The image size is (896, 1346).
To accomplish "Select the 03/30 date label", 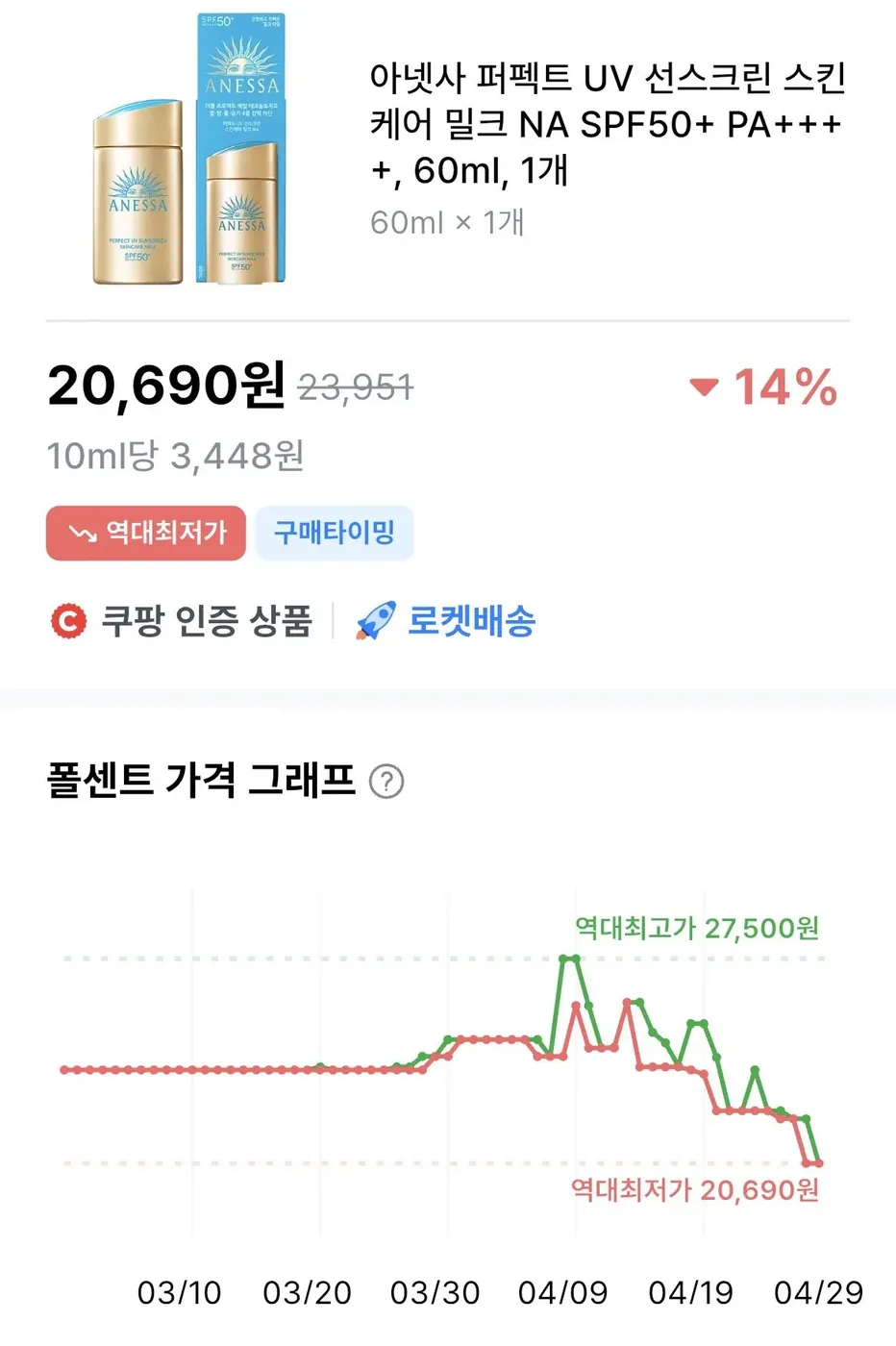I will point(437,1292).
